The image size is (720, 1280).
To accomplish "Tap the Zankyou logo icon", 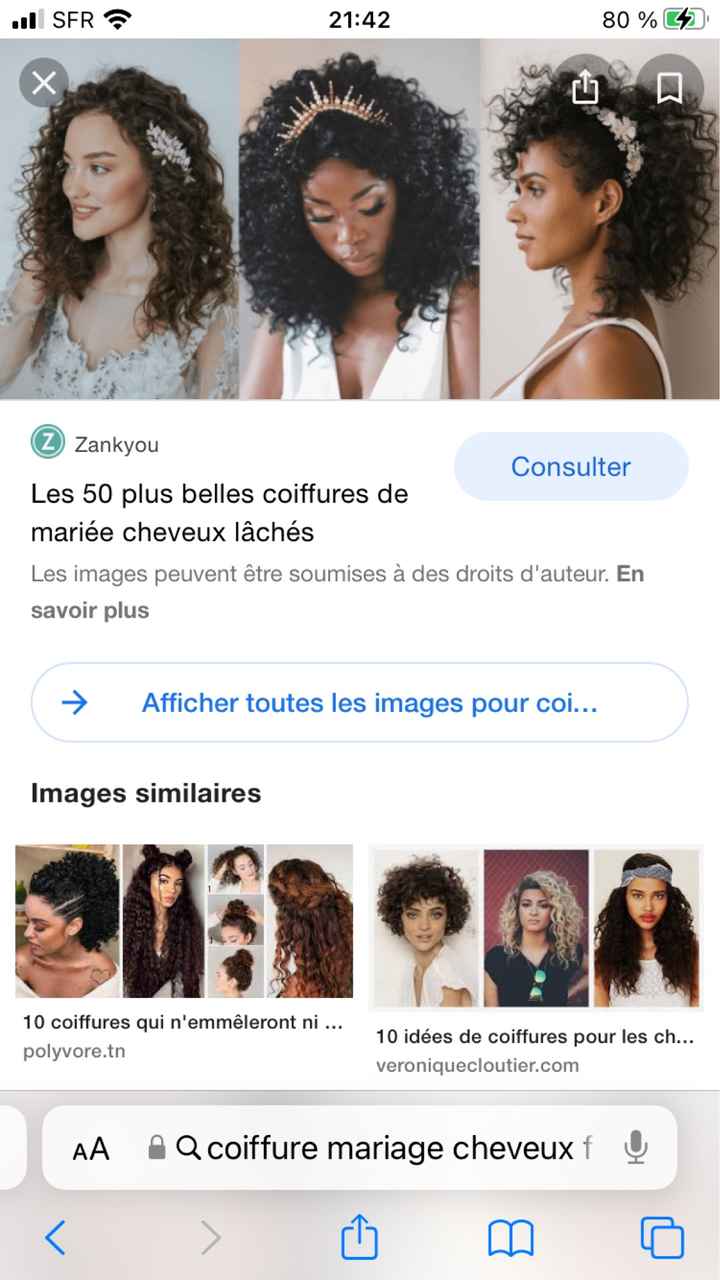I will tap(45, 444).
